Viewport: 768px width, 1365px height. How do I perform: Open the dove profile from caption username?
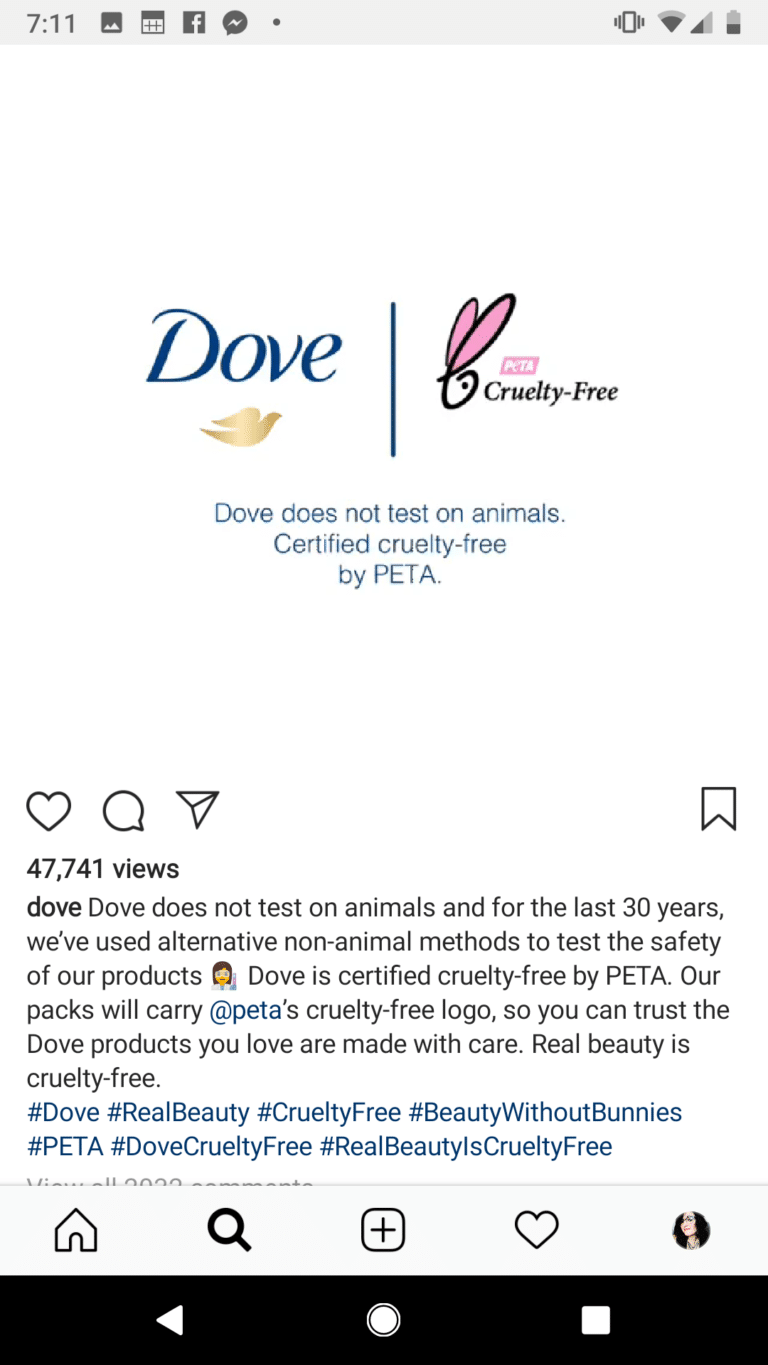pos(54,908)
